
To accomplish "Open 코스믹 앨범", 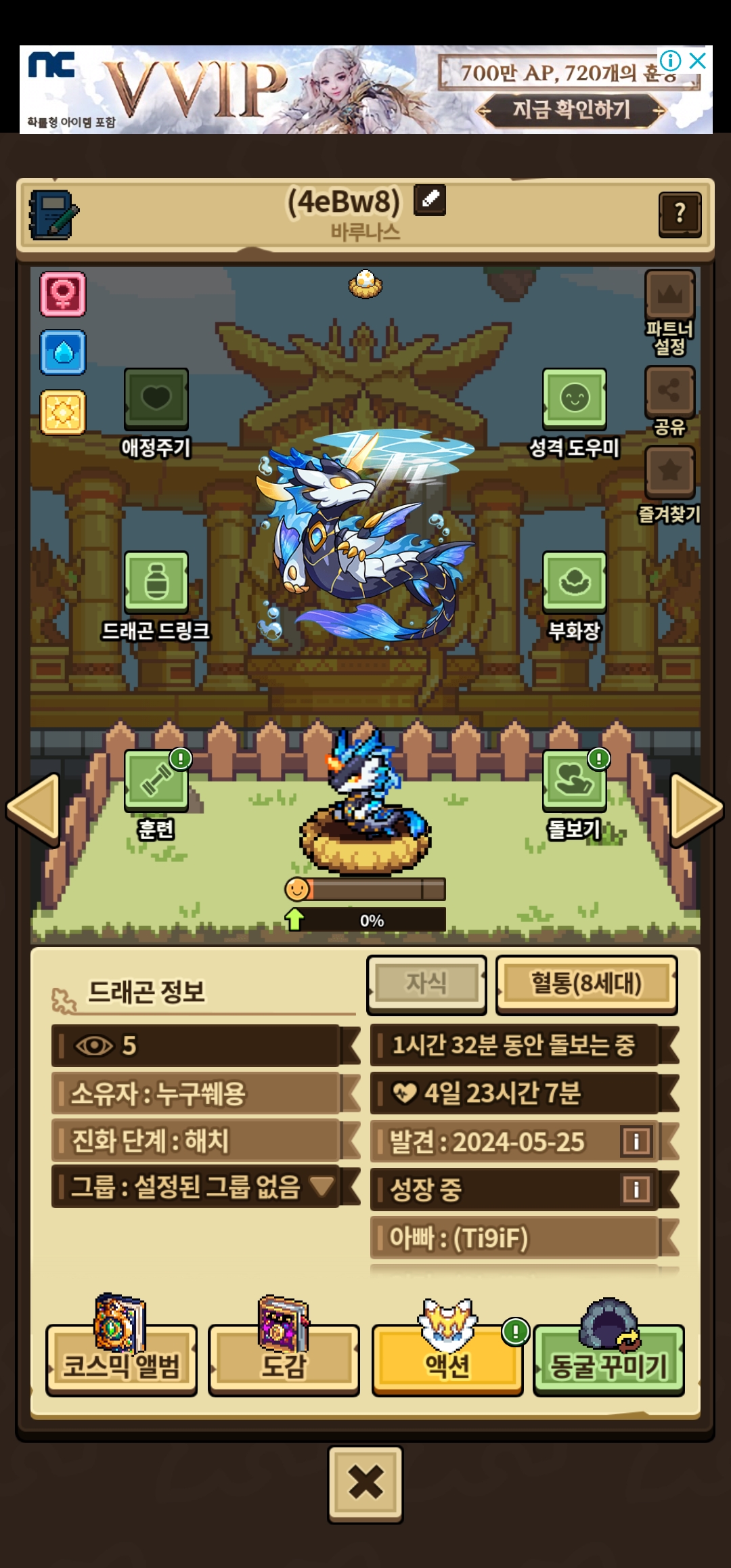I will [x=122, y=1359].
